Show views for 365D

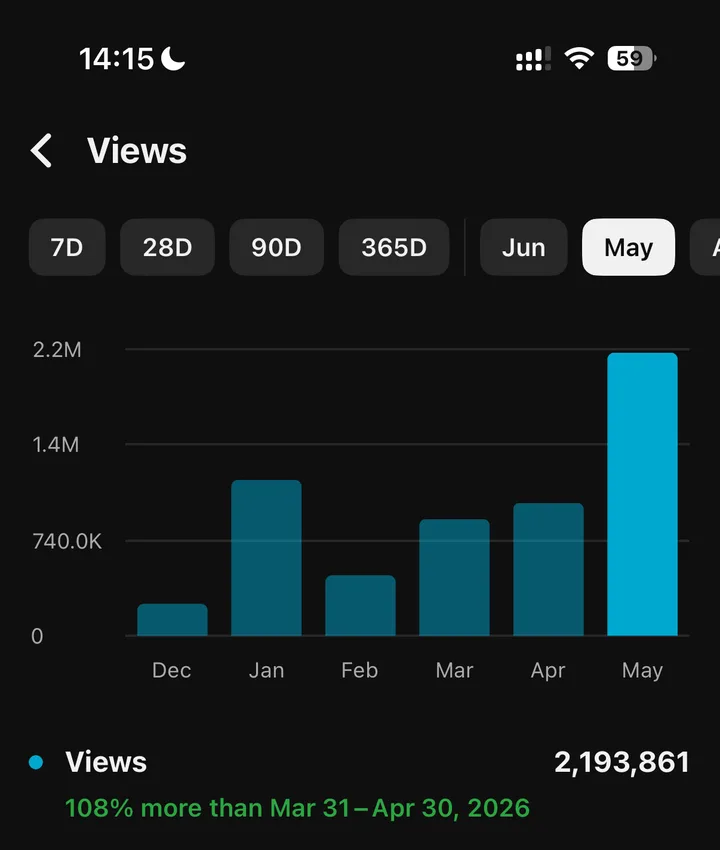[x=394, y=247]
